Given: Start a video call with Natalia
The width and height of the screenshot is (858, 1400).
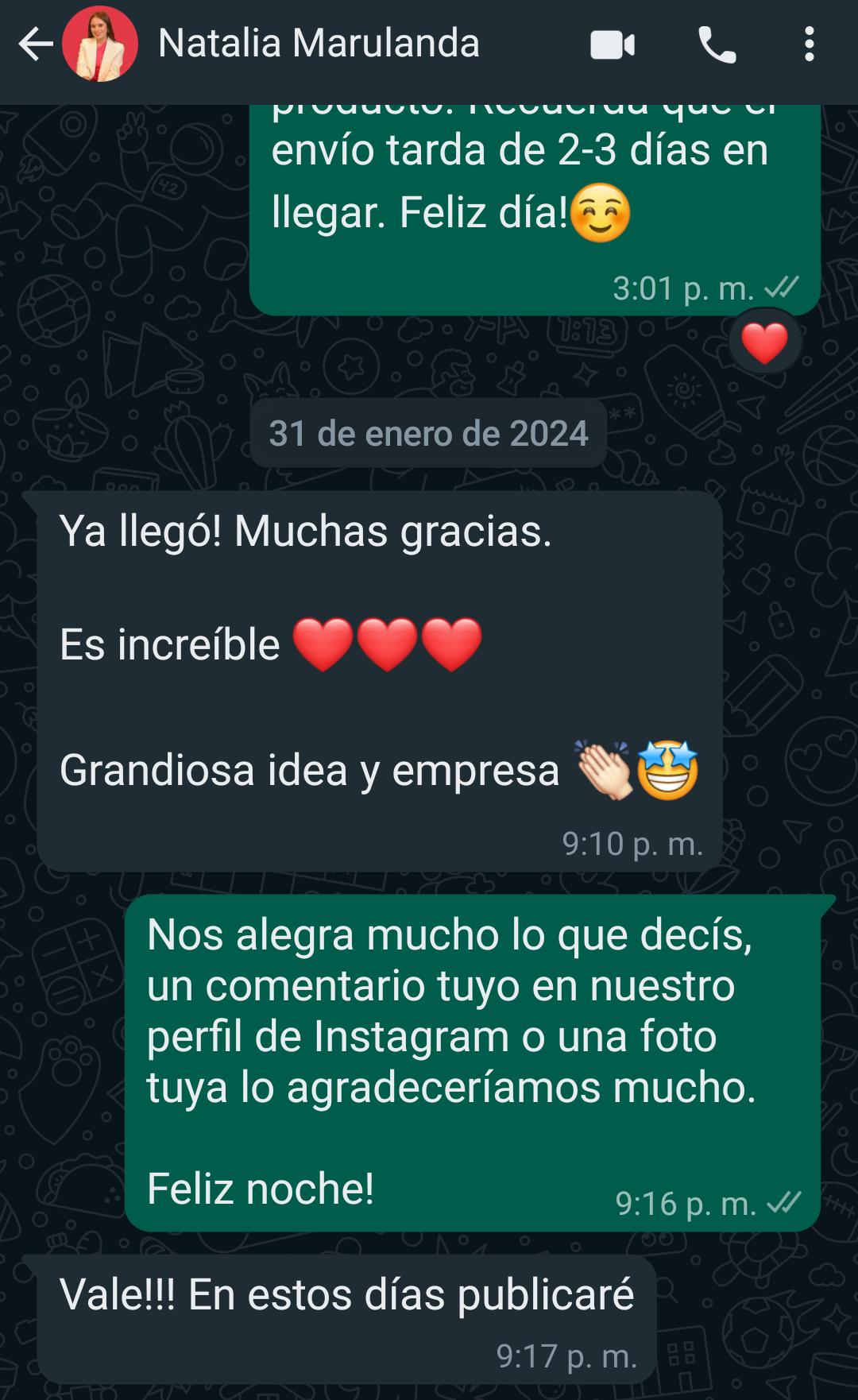Looking at the screenshot, I should [613, 45].
